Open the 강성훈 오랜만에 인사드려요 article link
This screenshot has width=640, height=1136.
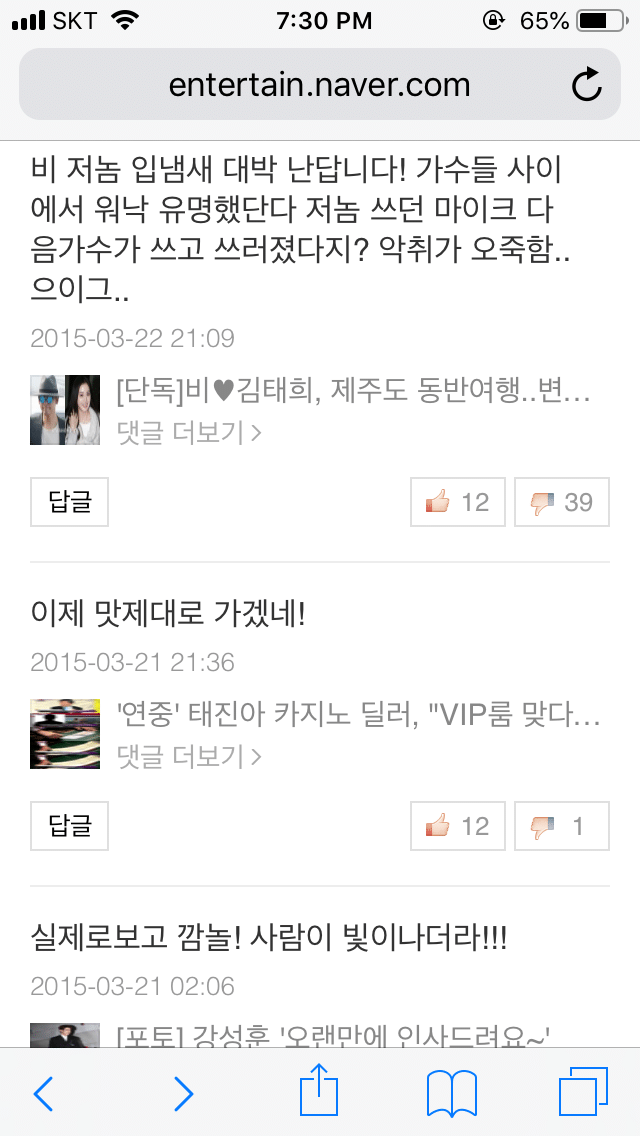coord(334,1035)
